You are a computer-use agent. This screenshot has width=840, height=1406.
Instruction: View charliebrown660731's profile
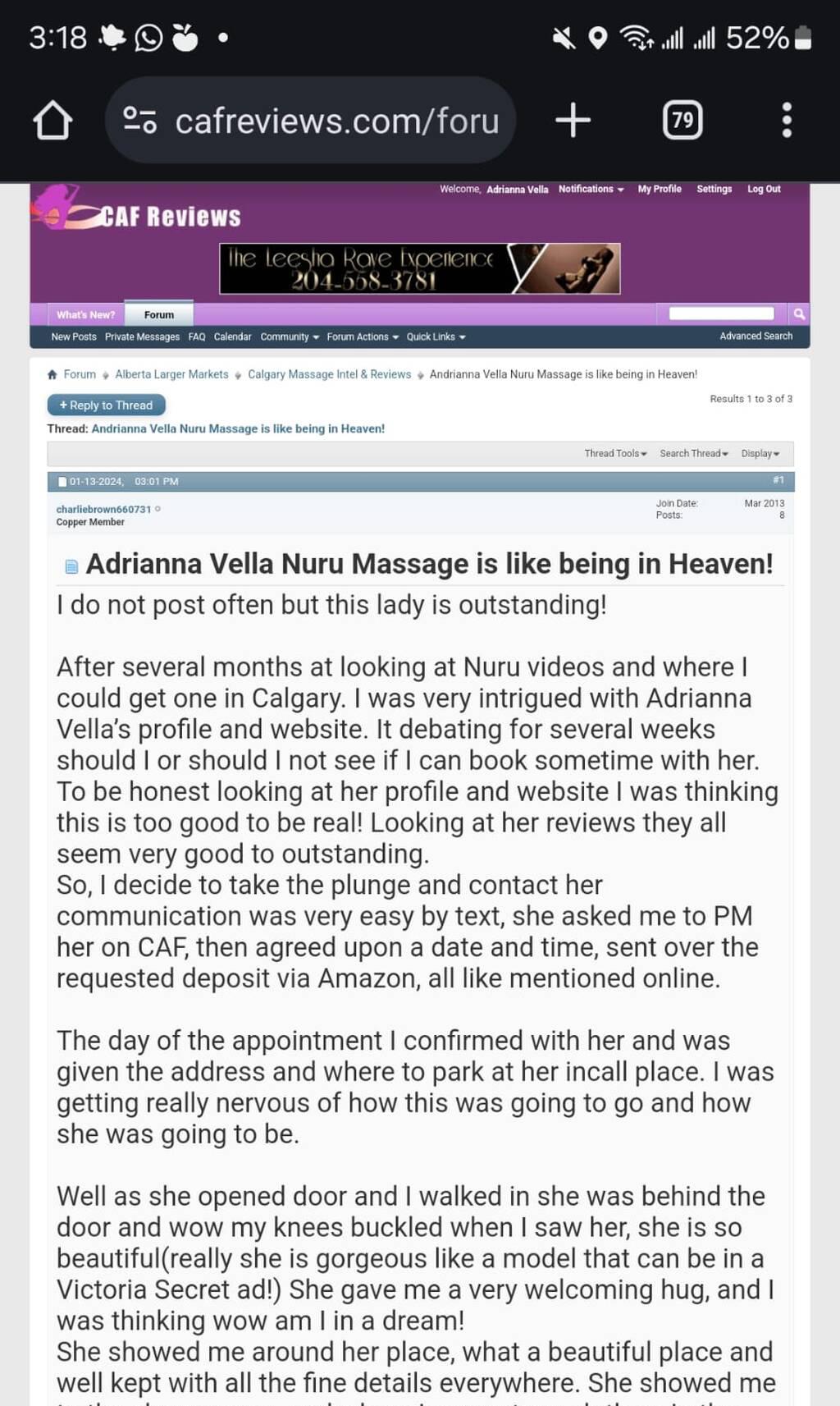pos(103,509)
